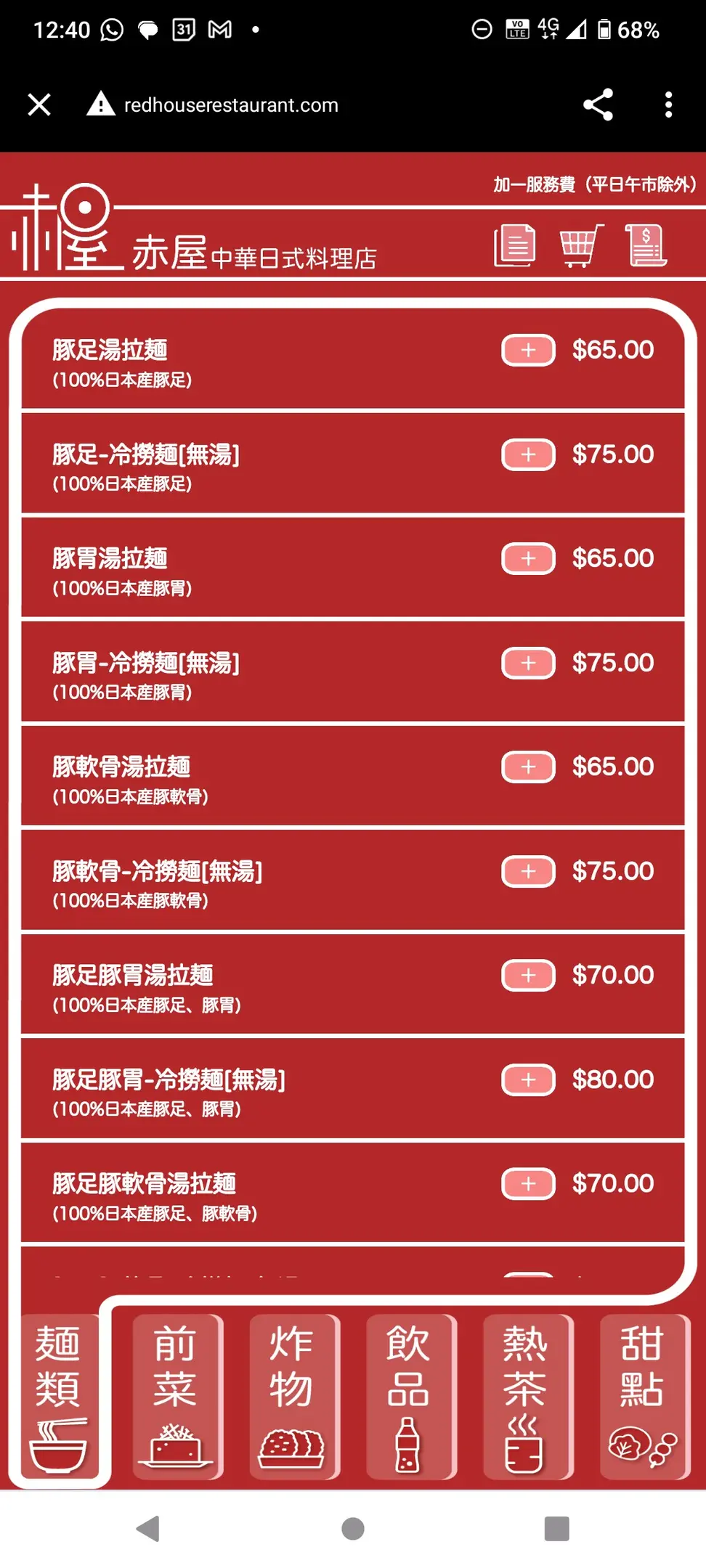Screen dimensions: 706x1568
Task: Add 豚胃-冷撈麵[無湯] to the order
Action: pyautogui.click(x=528, y=663)
